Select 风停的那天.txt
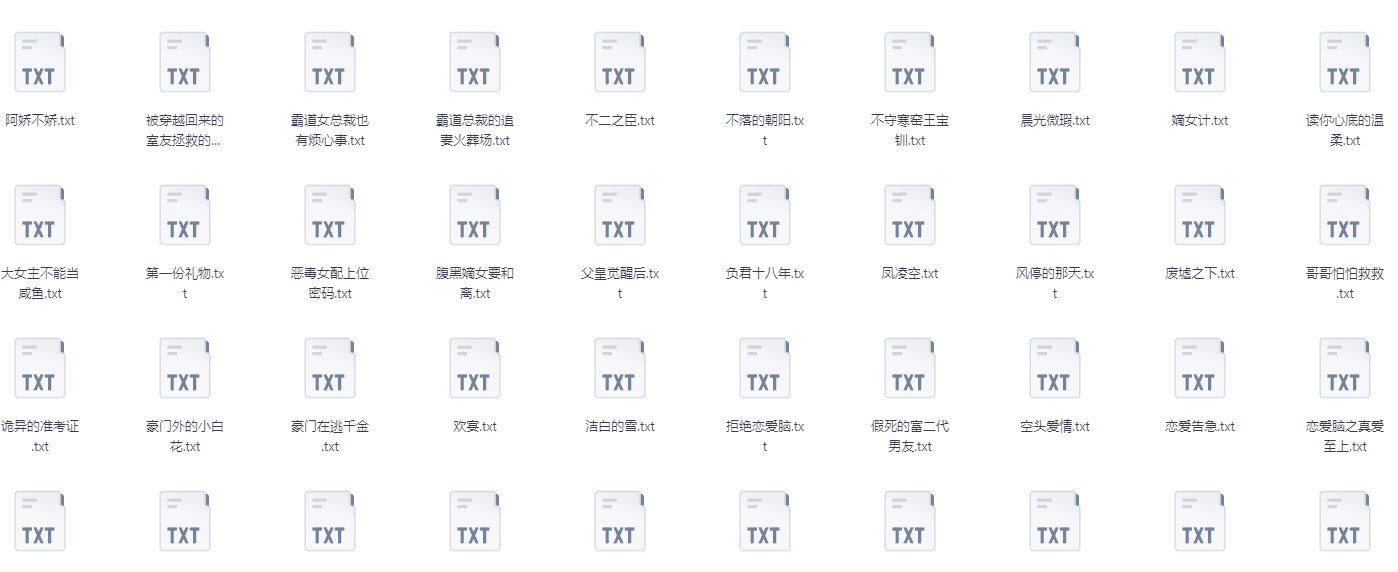 [1055, 217]
